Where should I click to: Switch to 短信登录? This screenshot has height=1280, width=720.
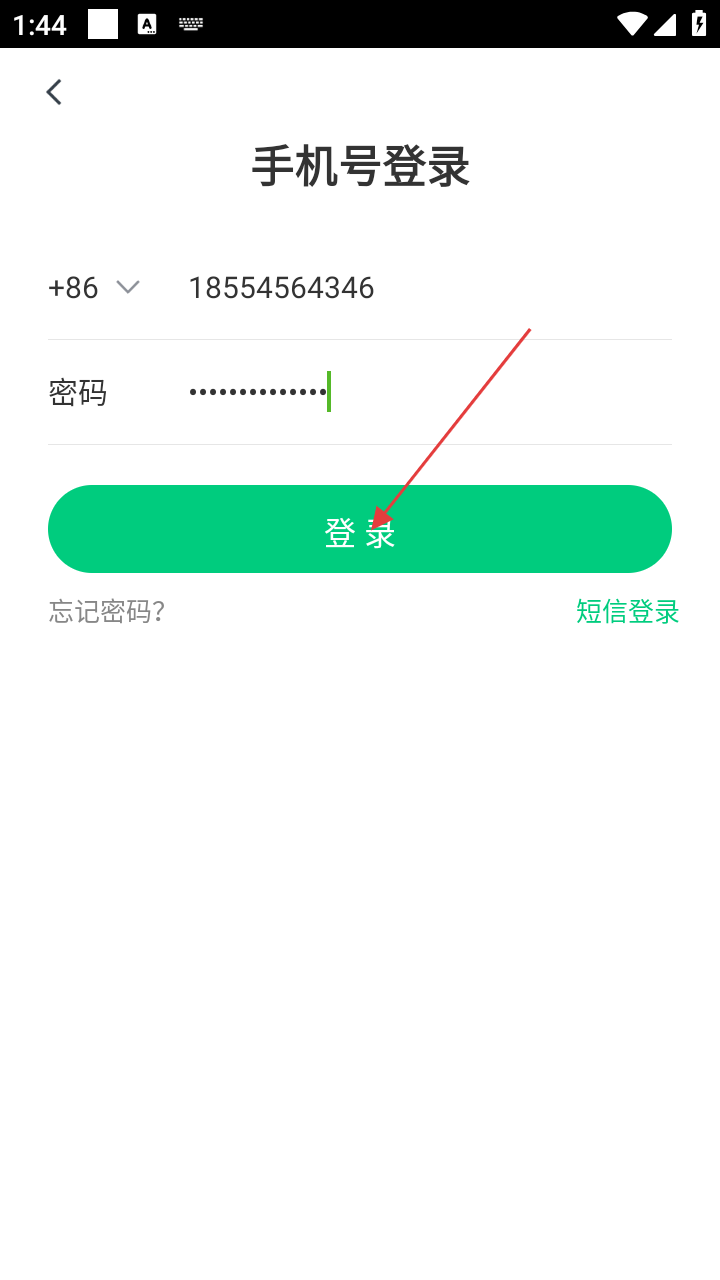coord(627,611)
